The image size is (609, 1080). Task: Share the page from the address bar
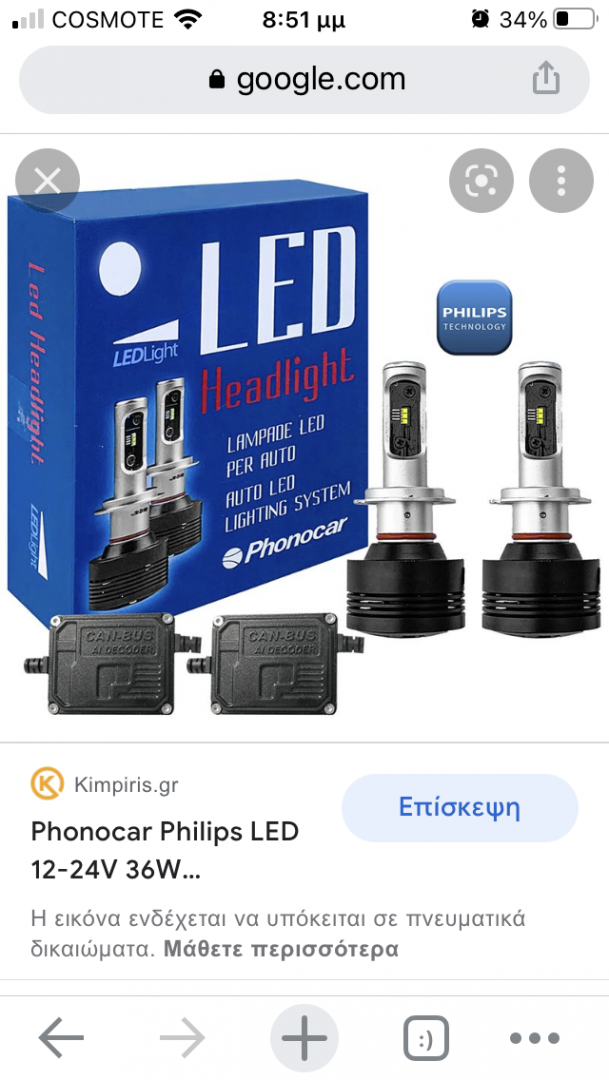pos(545,79)
